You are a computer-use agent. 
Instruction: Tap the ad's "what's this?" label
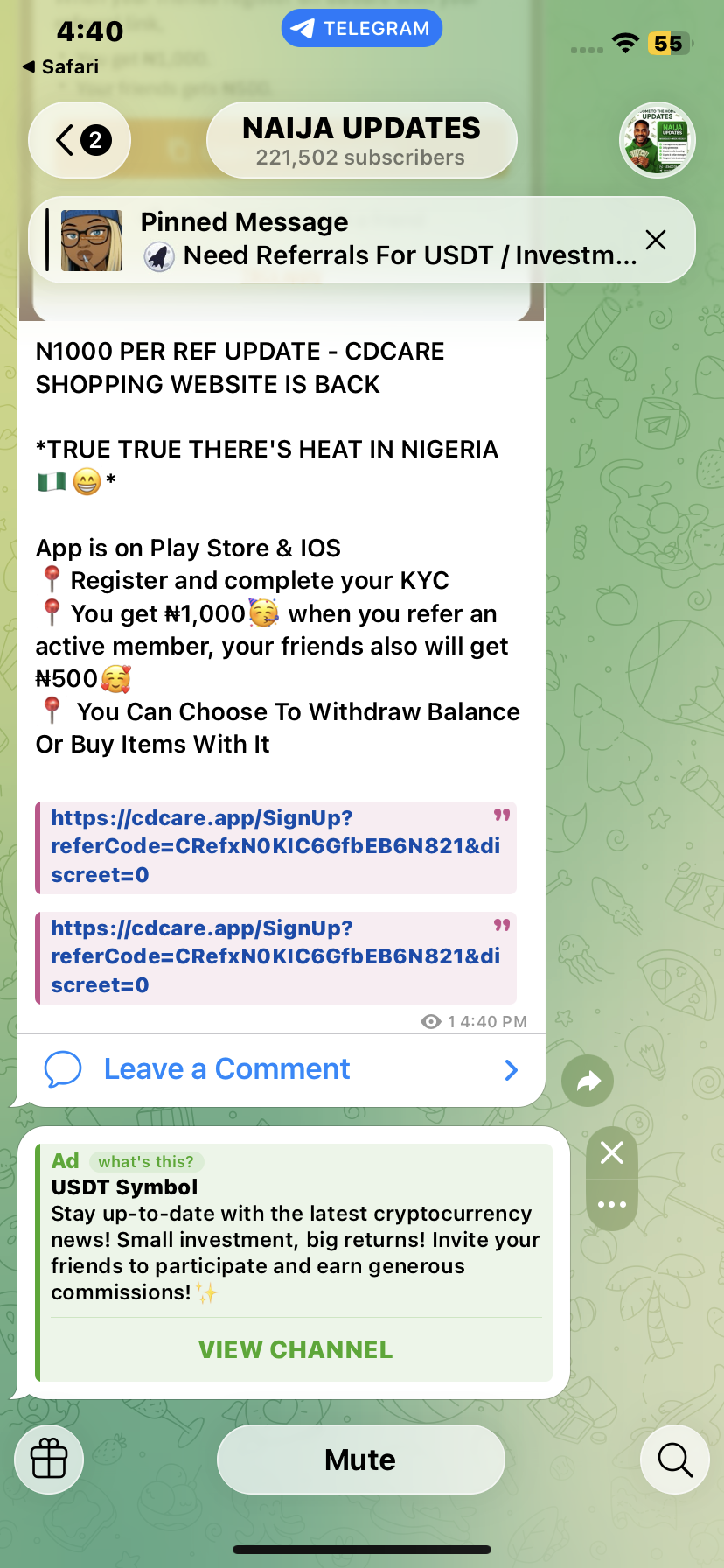coord(146,1162)
